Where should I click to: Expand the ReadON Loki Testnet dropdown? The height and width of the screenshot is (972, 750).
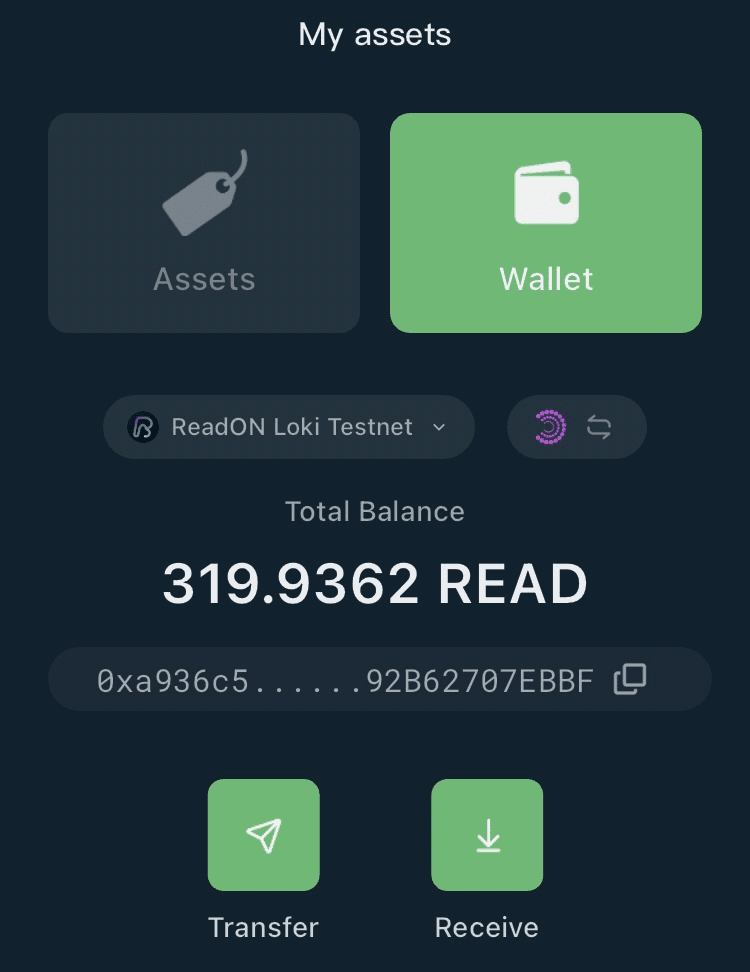pos(288,427)
